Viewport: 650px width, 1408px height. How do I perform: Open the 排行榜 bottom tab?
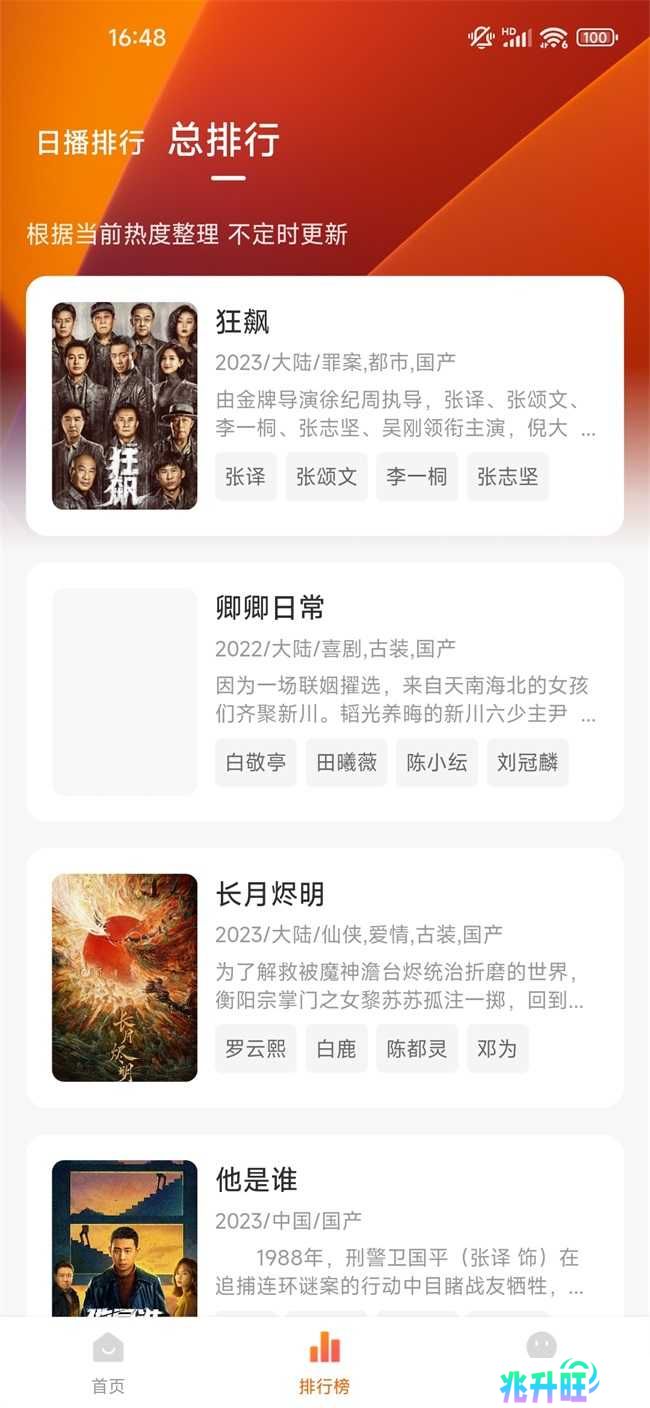(325, 1362)
